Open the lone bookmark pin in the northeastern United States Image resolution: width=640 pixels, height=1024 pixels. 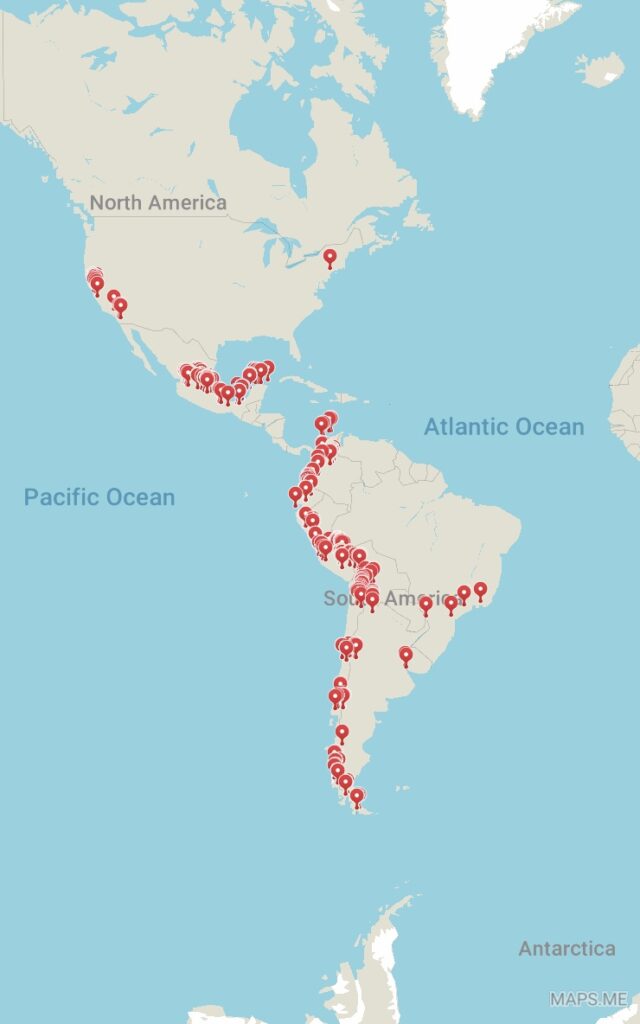(x=330, y=257)
